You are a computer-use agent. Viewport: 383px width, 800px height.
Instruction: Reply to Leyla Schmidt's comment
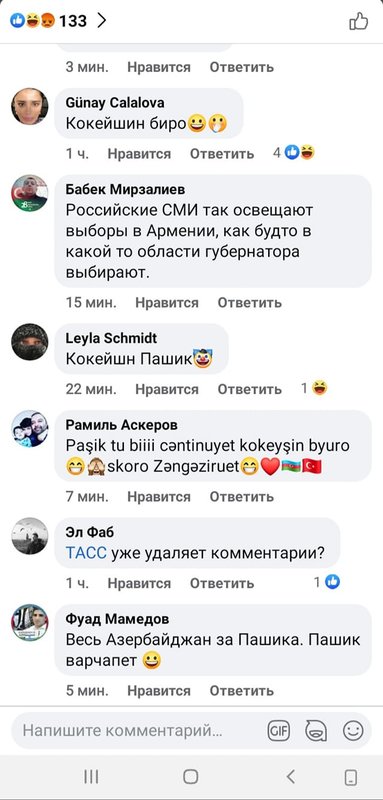(x=249, y=389)
